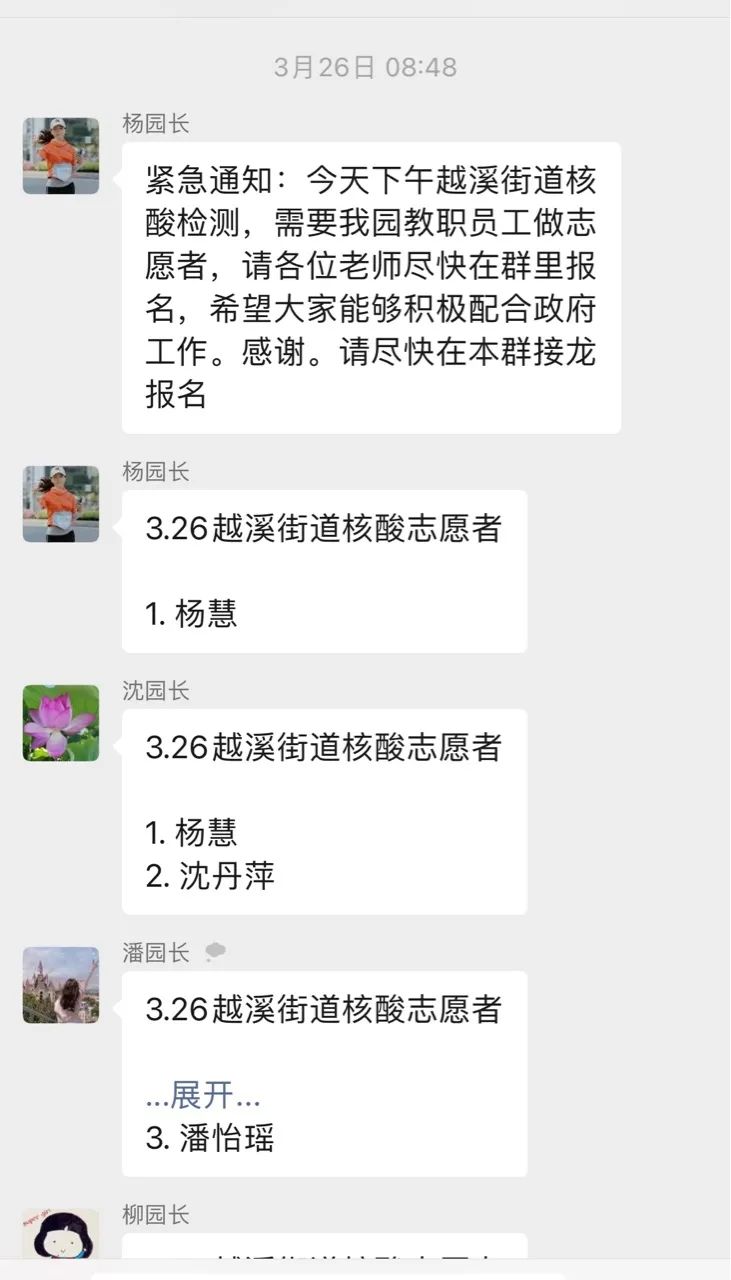
Task: Tap 杨园长's avatar beside the one-name list
Action: pyautogui.click(x=61, y=504)
